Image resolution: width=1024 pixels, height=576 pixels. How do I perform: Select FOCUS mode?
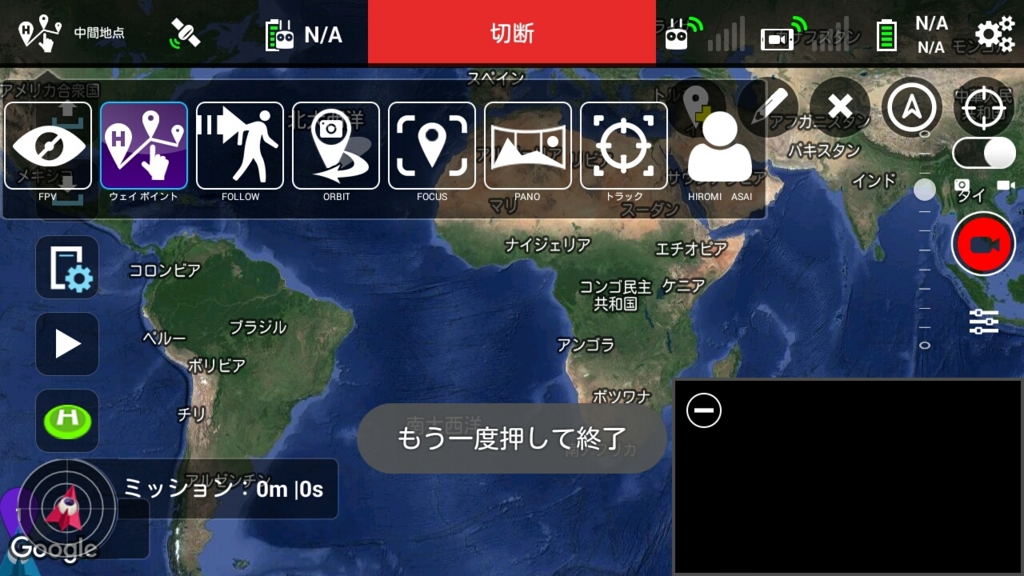432,146
